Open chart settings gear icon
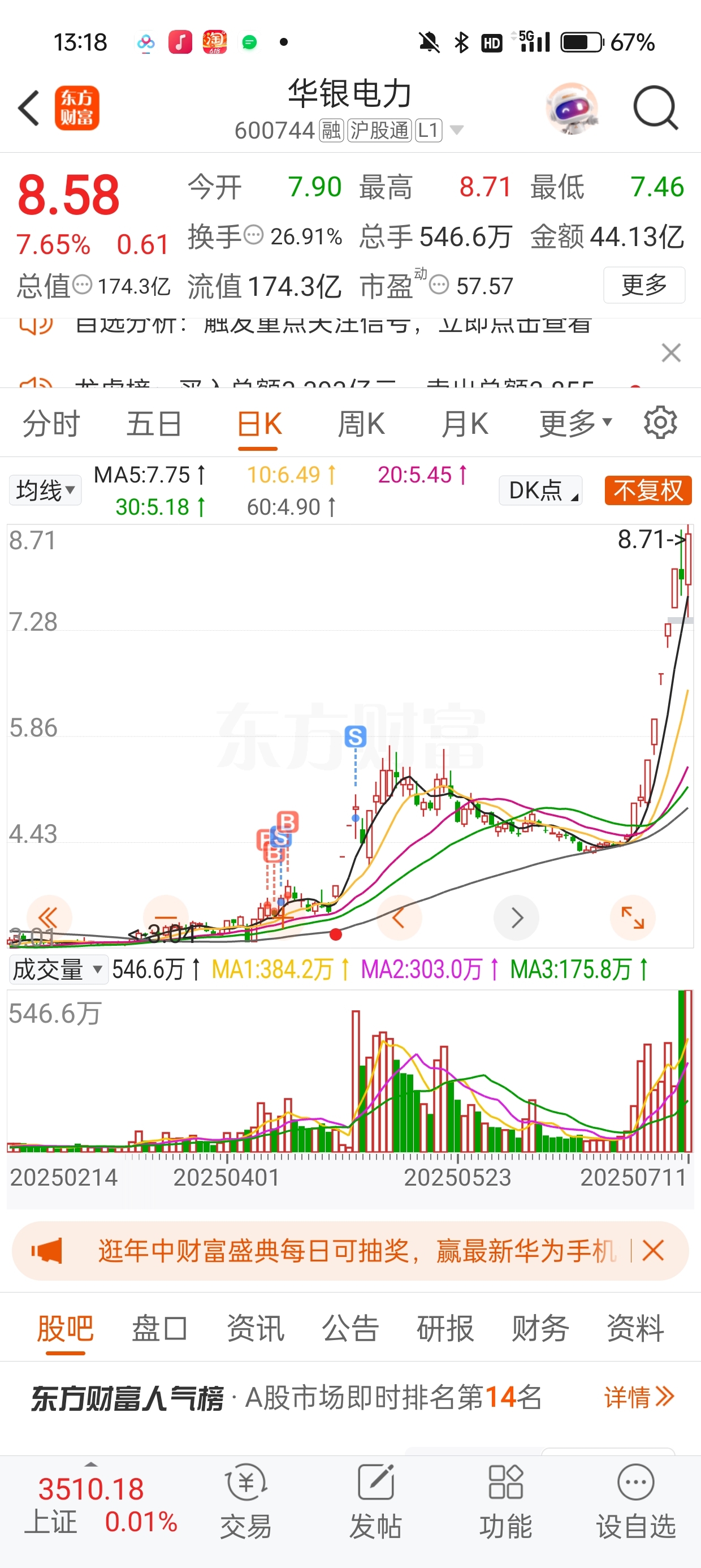This screenshot has height=1568, width=701. (x=660, y=423)
